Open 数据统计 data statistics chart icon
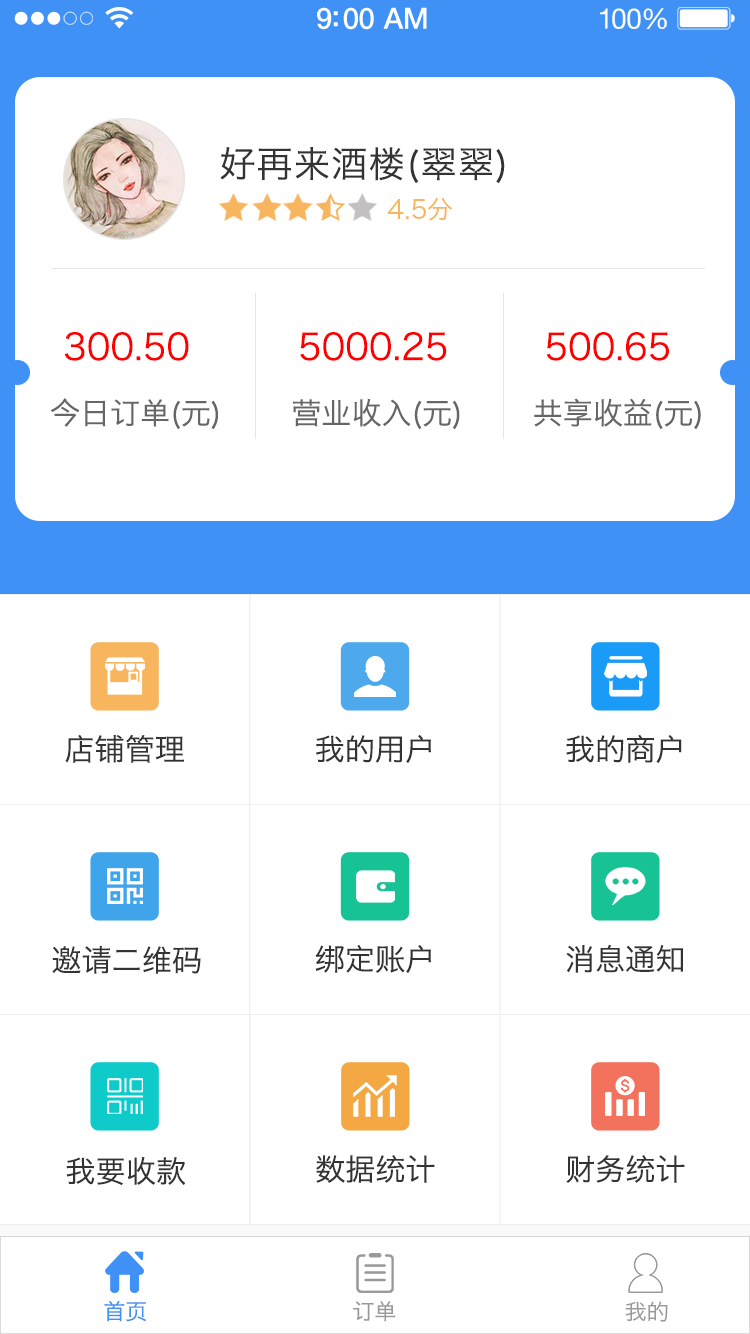 [374, 1096]
